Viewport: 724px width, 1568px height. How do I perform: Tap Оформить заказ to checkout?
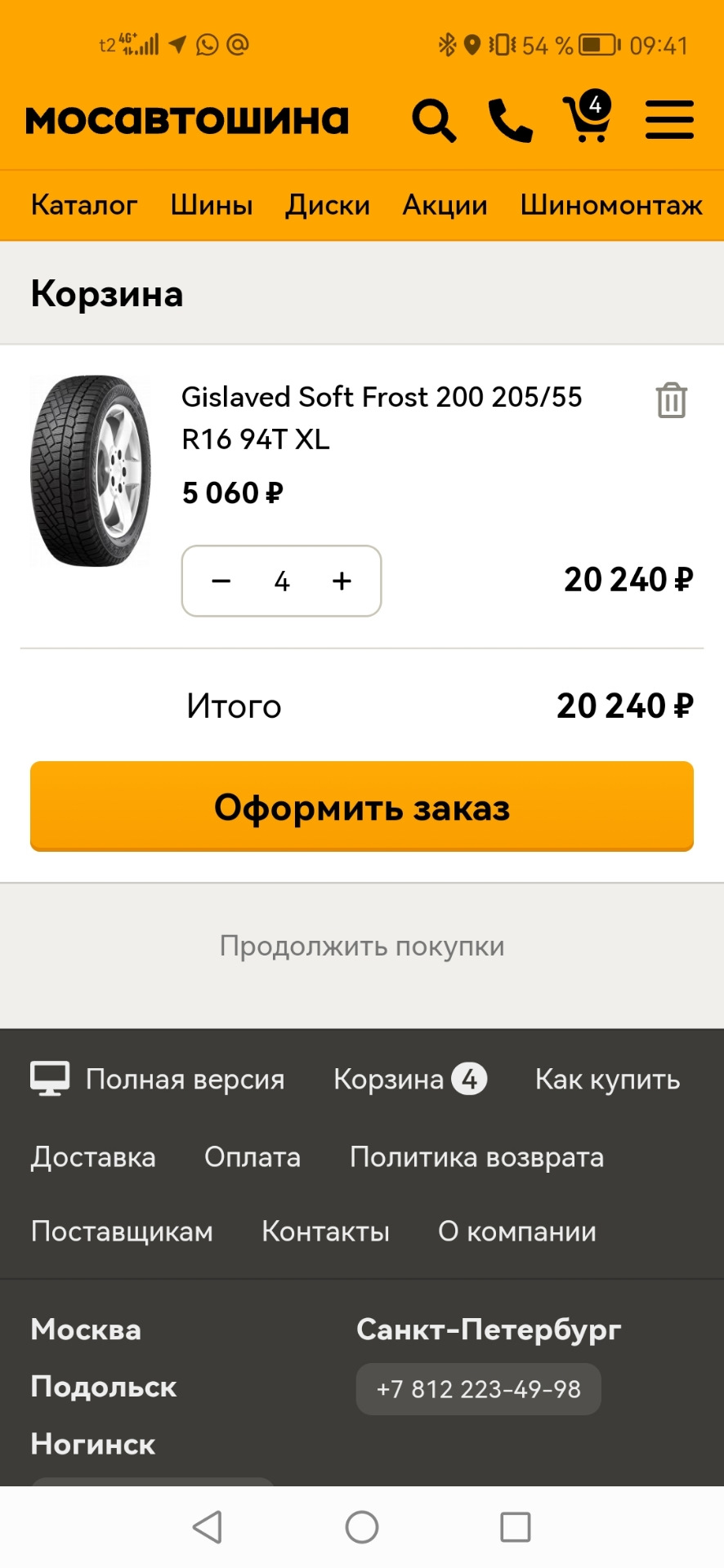tap(362, 807)
